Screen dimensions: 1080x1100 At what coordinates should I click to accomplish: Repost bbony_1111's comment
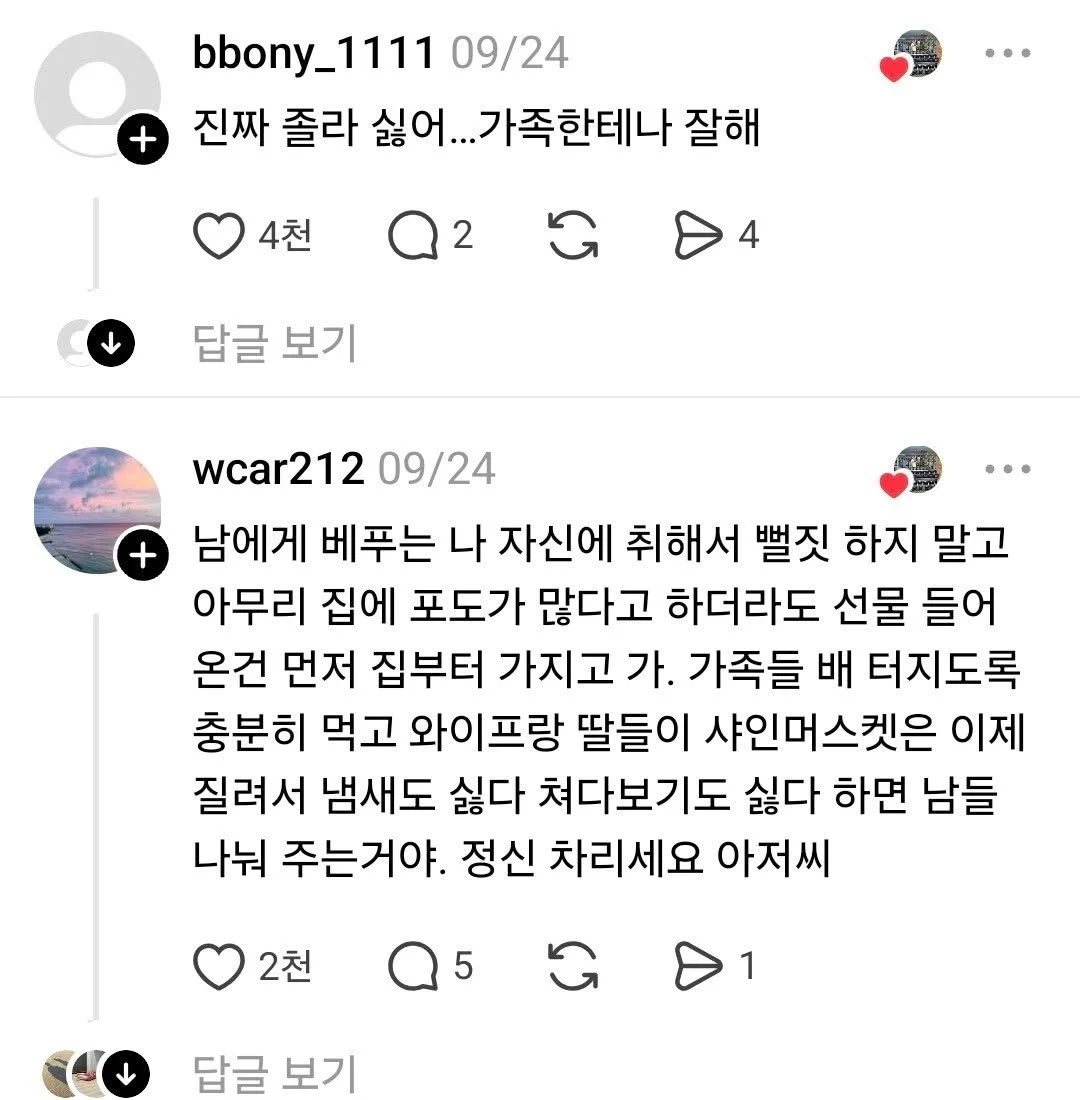(x=574, y=236)
